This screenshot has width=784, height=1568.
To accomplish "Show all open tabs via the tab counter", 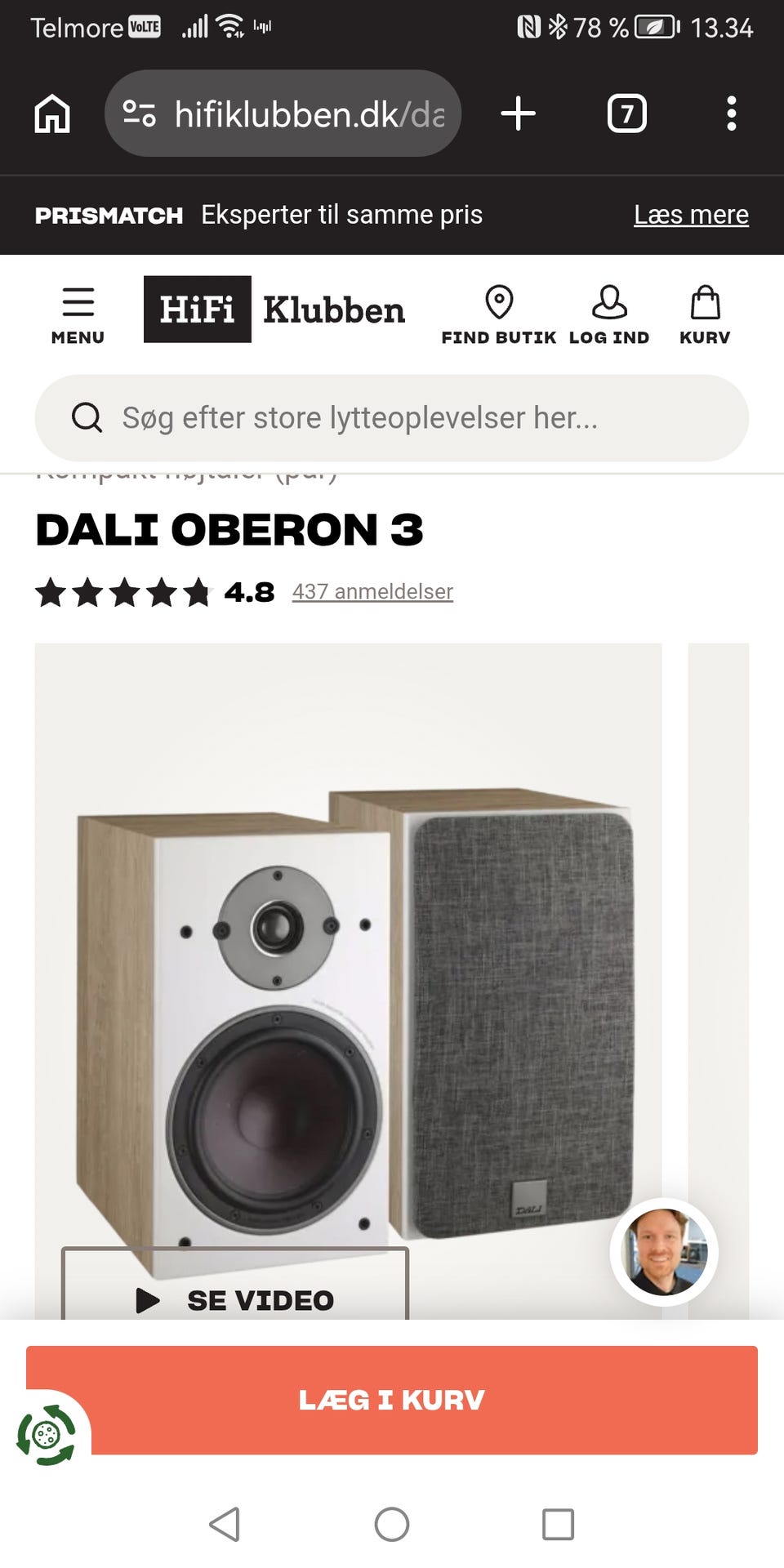I will click(628, 114).
